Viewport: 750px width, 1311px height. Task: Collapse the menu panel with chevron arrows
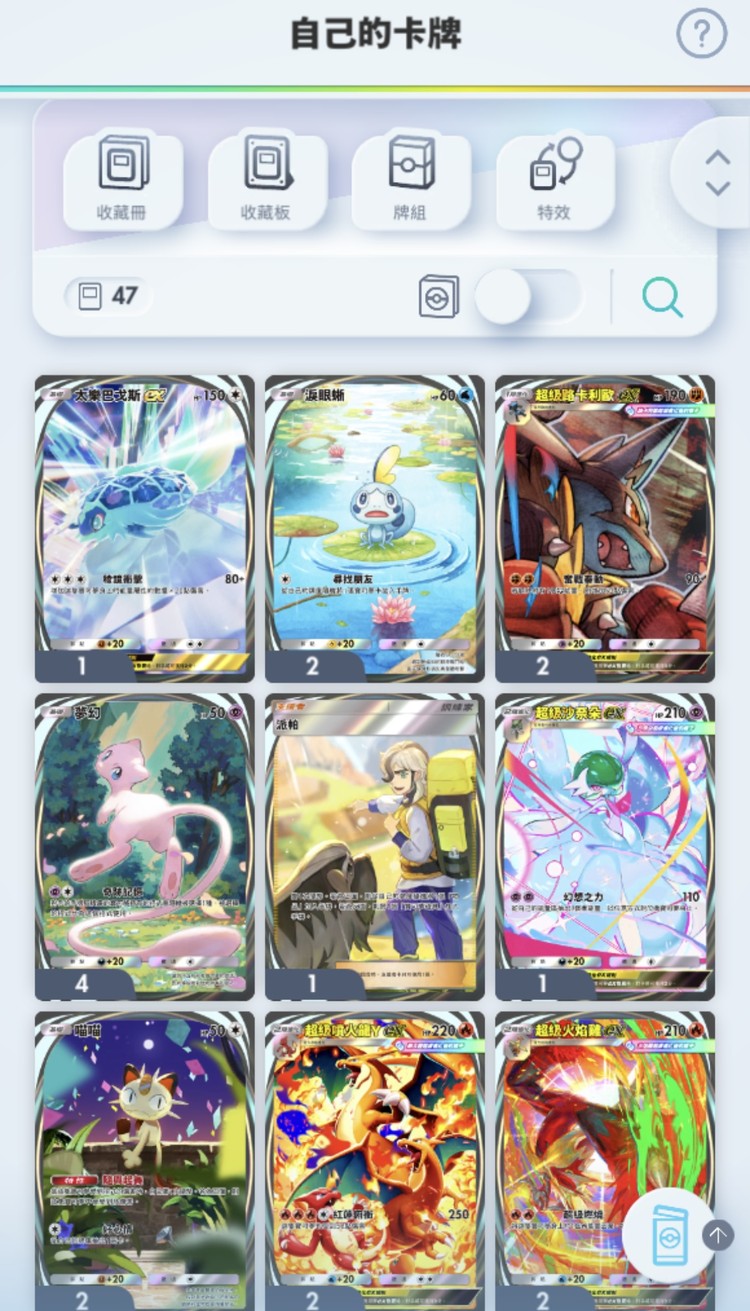coord(717,173)
